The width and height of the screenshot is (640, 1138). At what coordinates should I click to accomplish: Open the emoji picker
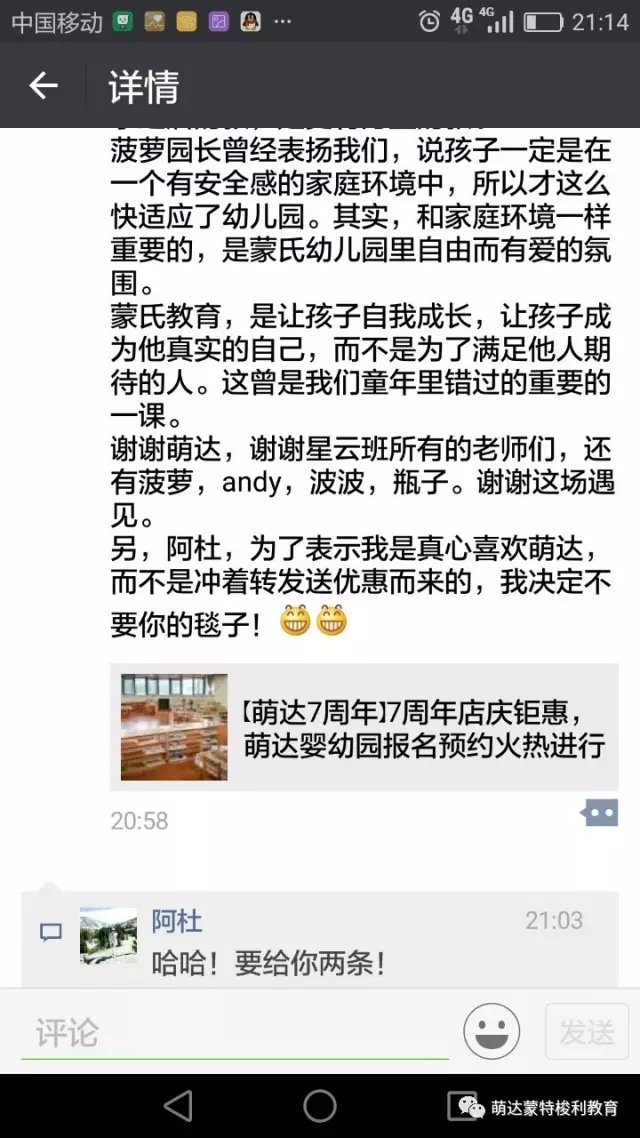[x=492, y=1031]
